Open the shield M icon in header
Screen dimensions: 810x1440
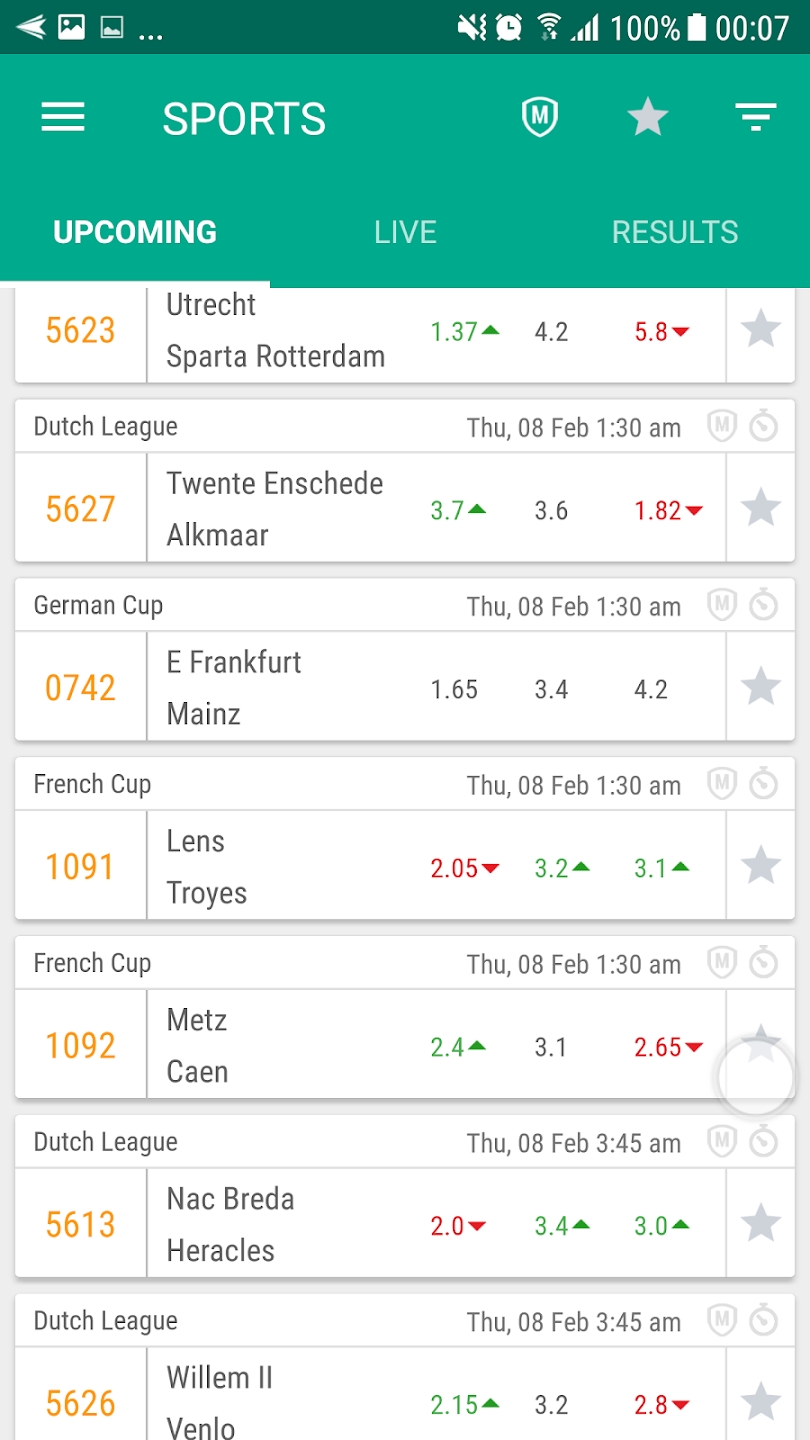coord(540,118)
